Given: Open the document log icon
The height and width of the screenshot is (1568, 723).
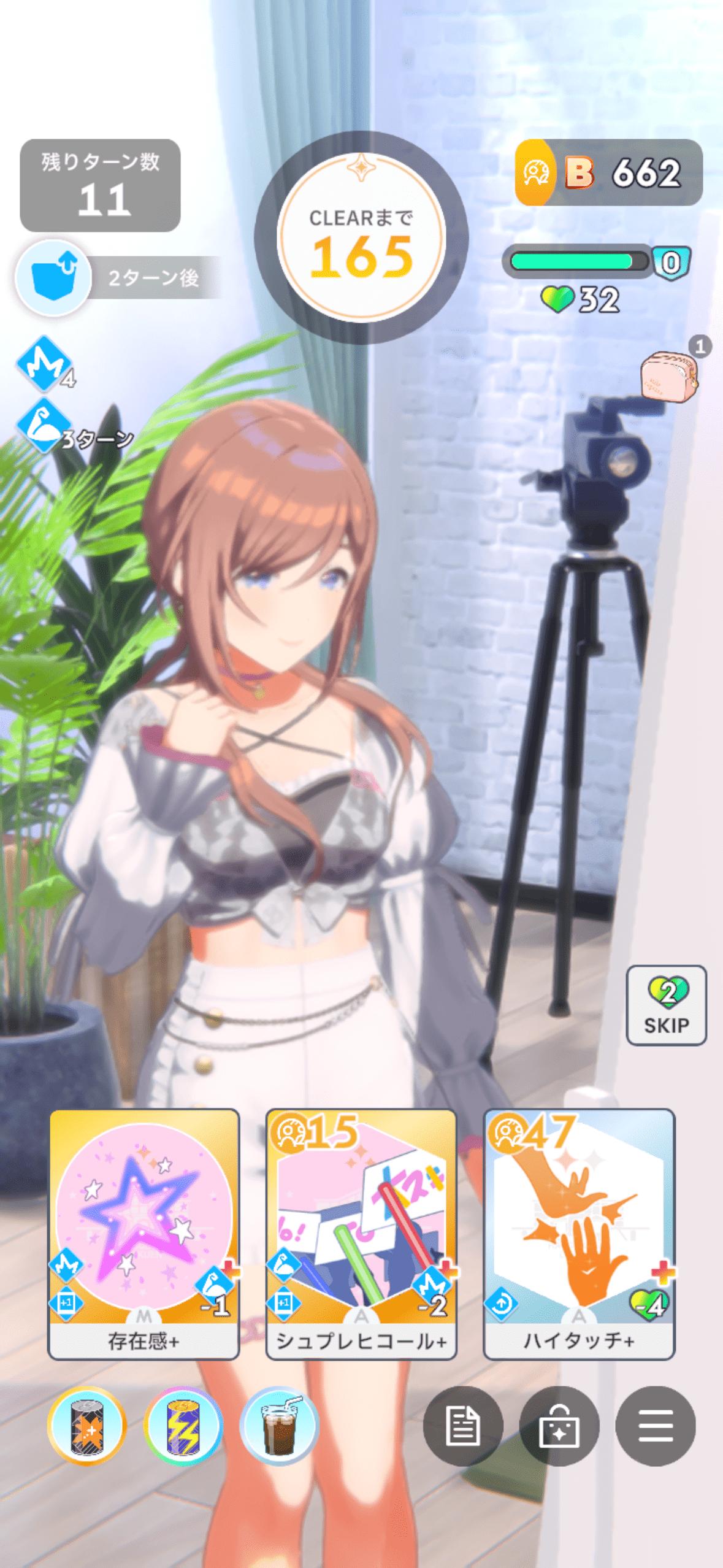Looking at the screenshot, I should pyautogui.click(x=463, y=1426).
